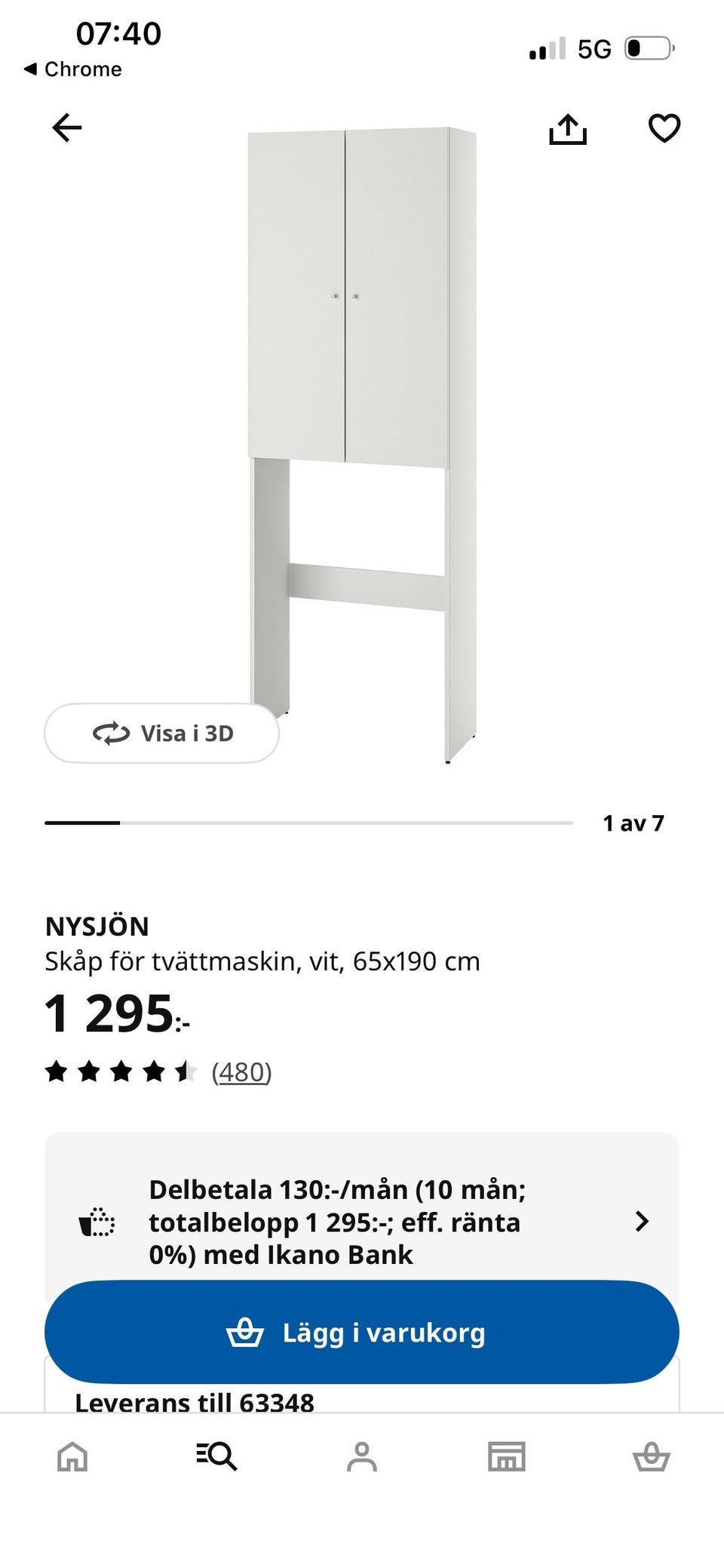
Task: Open the 480 reviews link
Action: click(x=241, y=1071)
